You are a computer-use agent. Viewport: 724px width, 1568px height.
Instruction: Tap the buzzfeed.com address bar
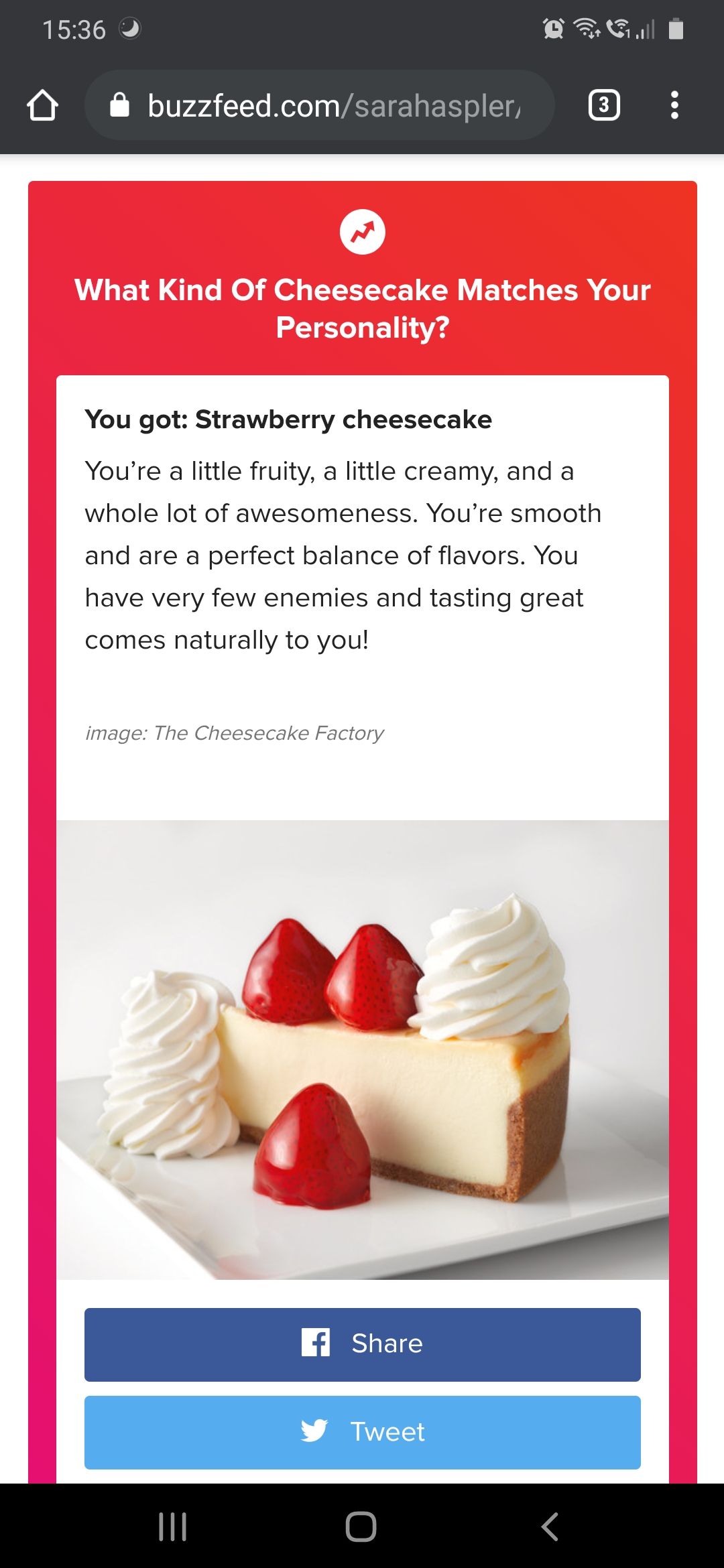point(320,105)
